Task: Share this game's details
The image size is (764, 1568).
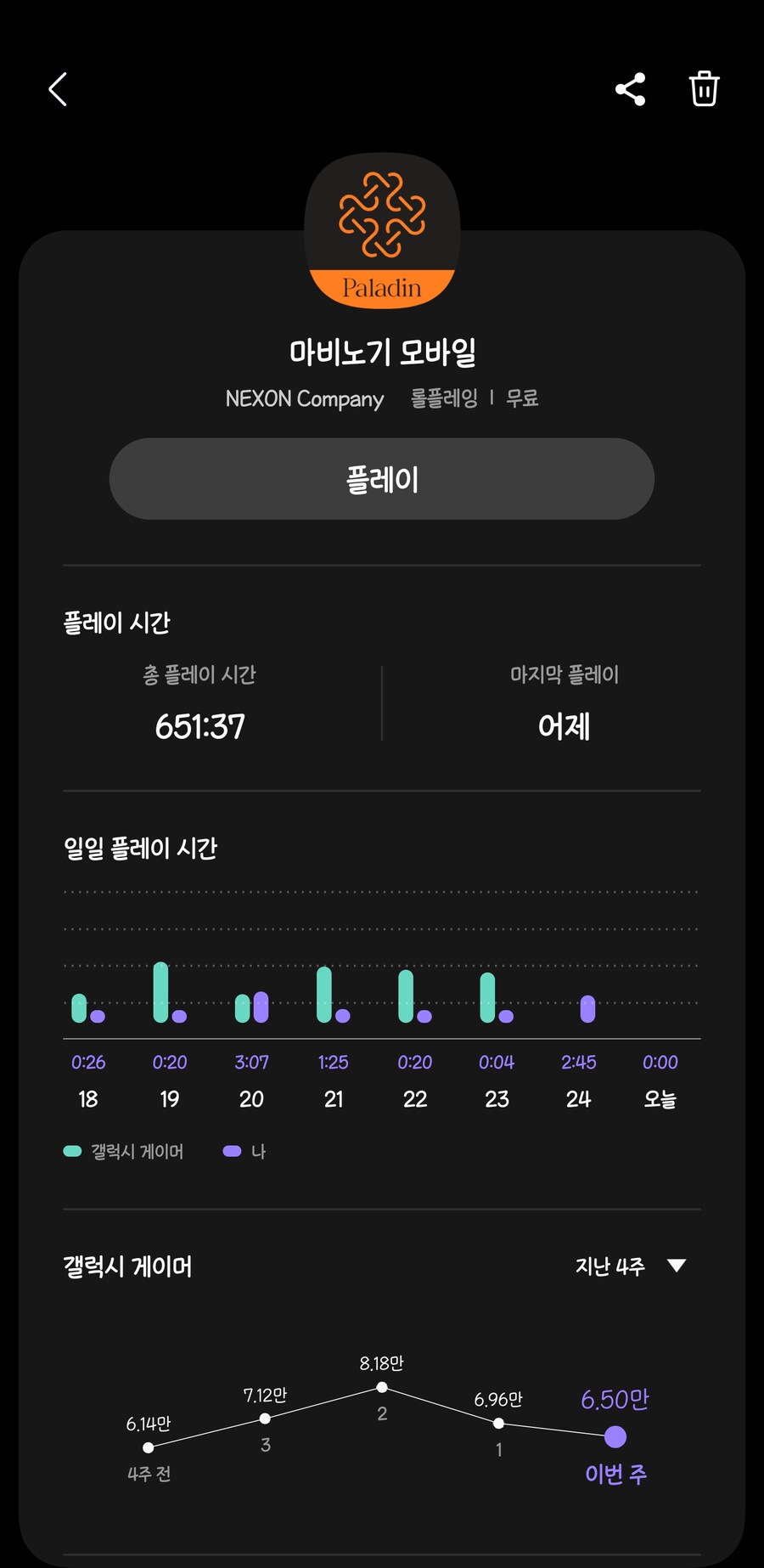Action: (x=630, y=89)
